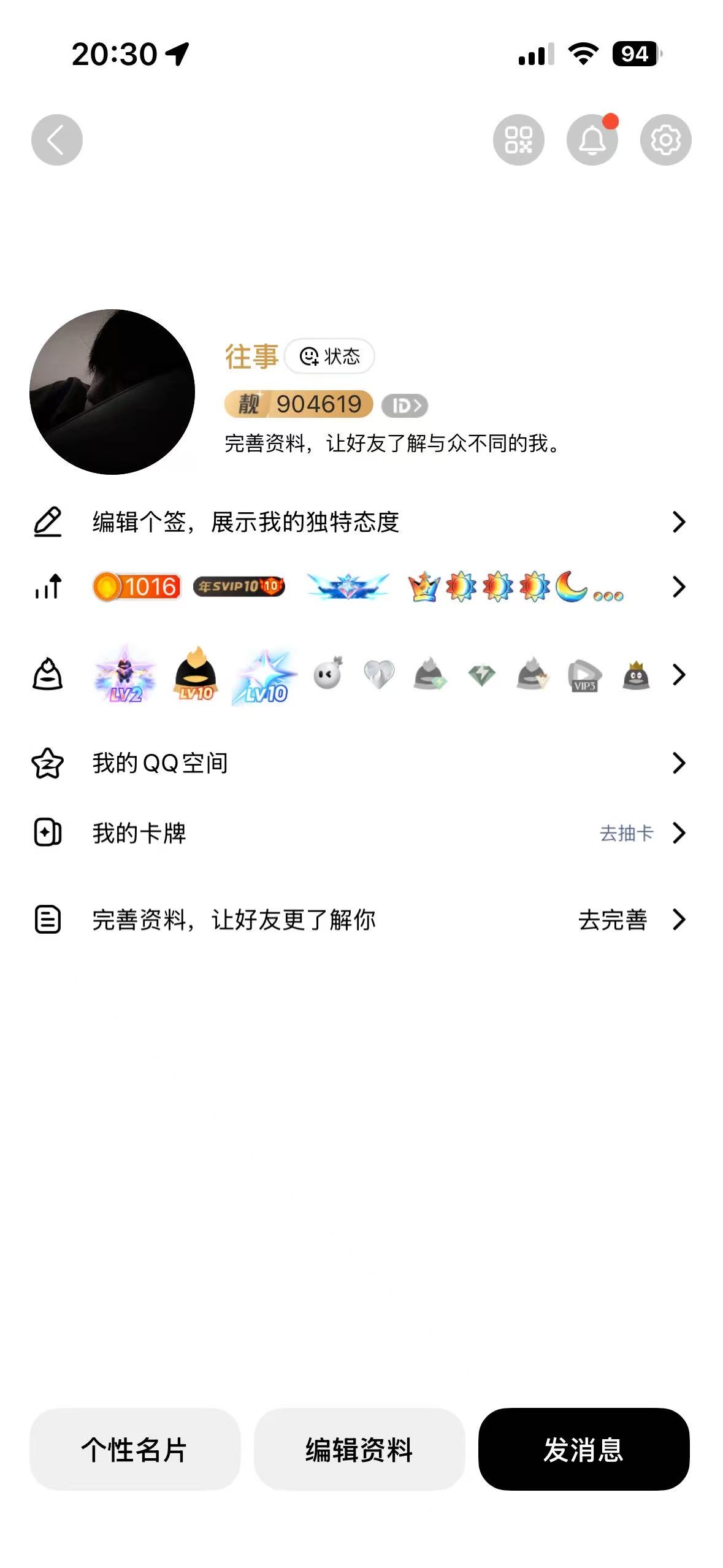Open 编辑个签 signature row

tap(361, 522)
